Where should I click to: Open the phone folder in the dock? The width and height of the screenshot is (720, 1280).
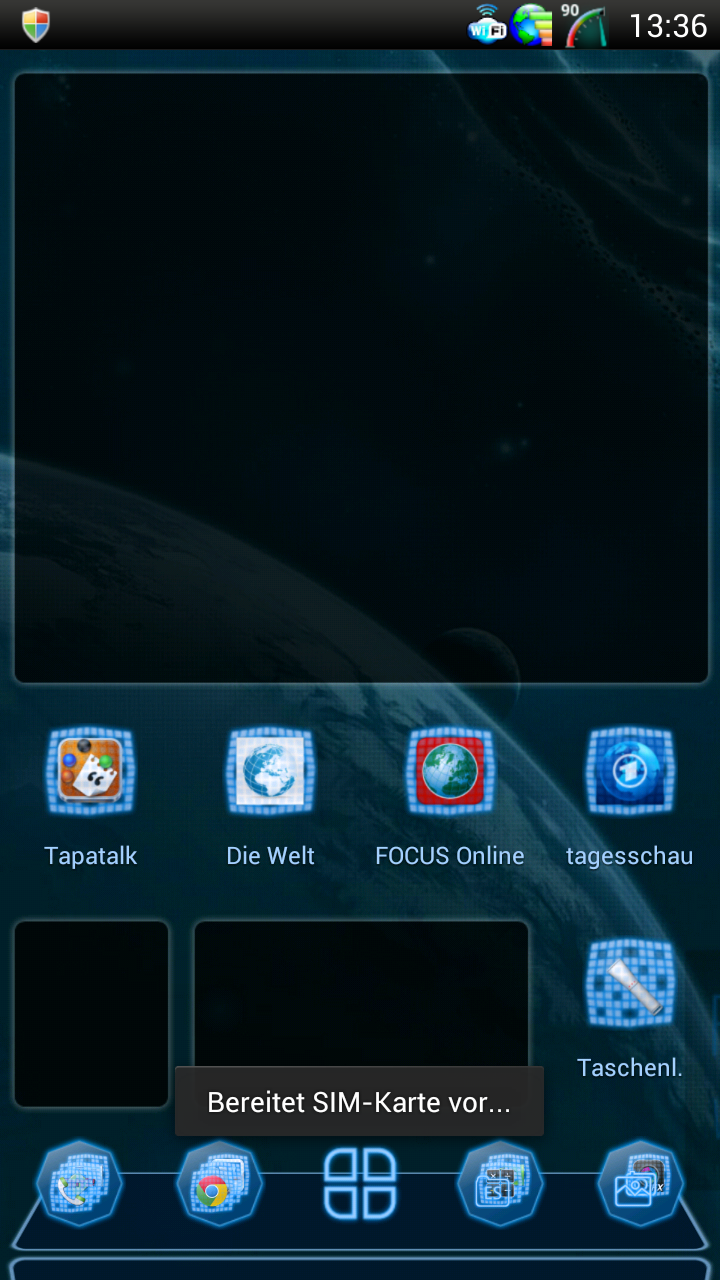click(x=80, y=1184)
